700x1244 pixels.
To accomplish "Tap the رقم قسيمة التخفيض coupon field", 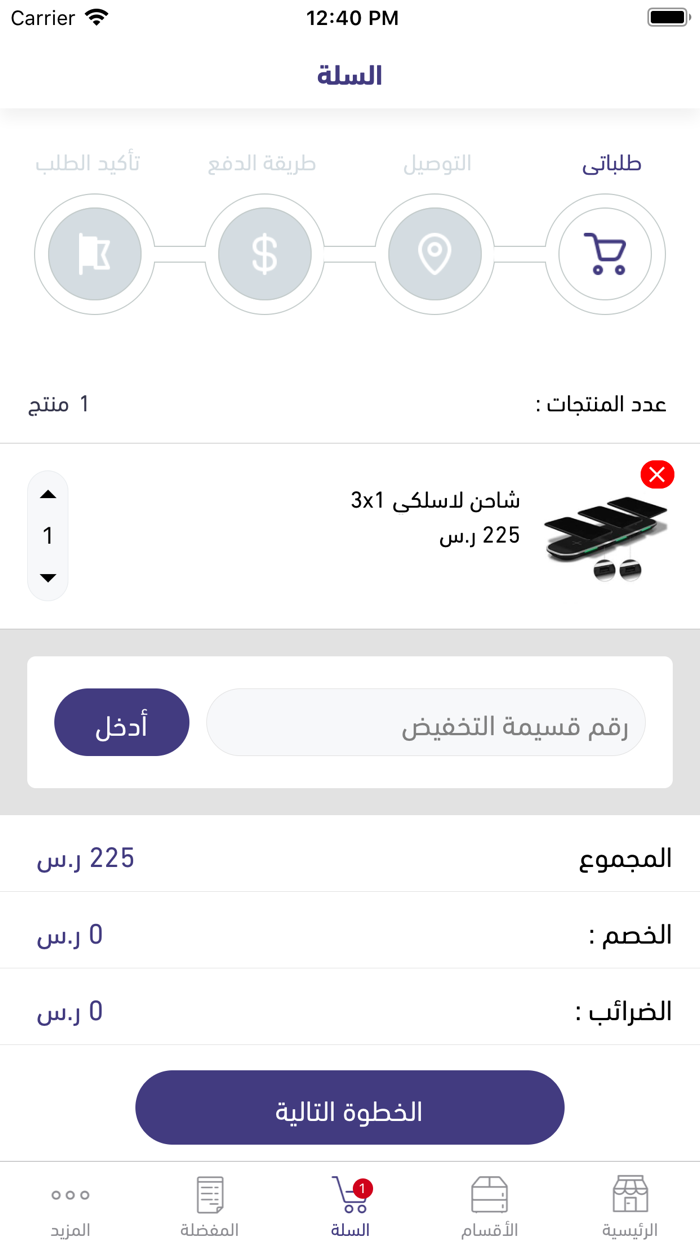I will pyautogui.click(x=426, y=723).
